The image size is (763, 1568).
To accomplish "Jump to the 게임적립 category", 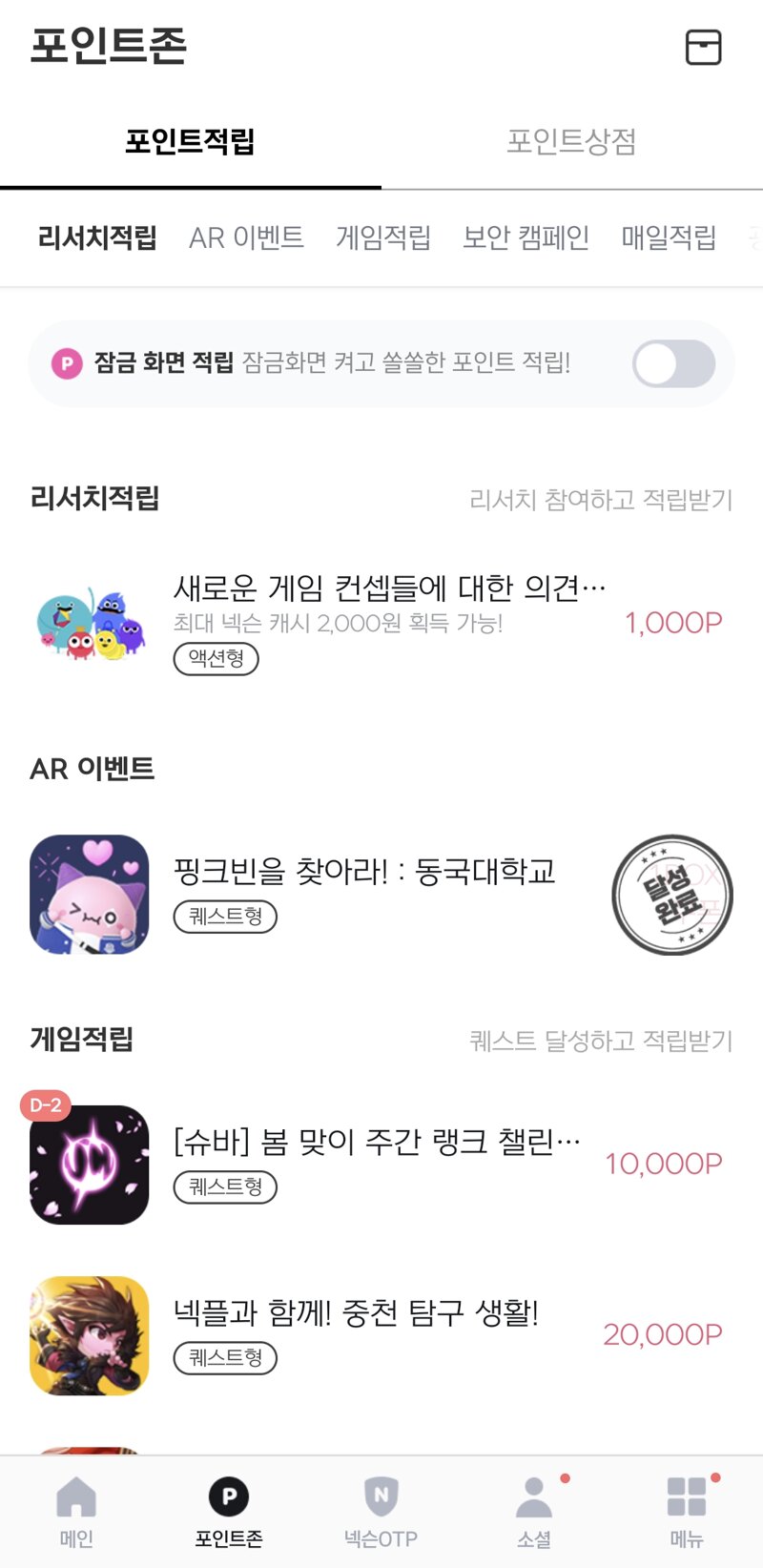I will [382, 237].
